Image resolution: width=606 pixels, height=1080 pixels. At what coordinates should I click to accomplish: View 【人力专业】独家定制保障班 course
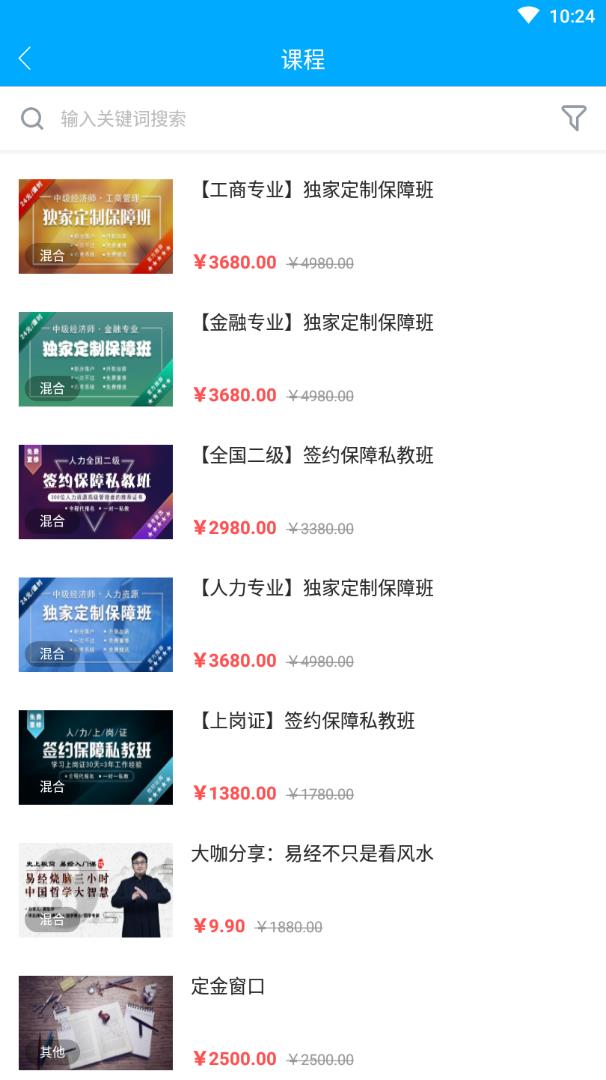(312, 588)
